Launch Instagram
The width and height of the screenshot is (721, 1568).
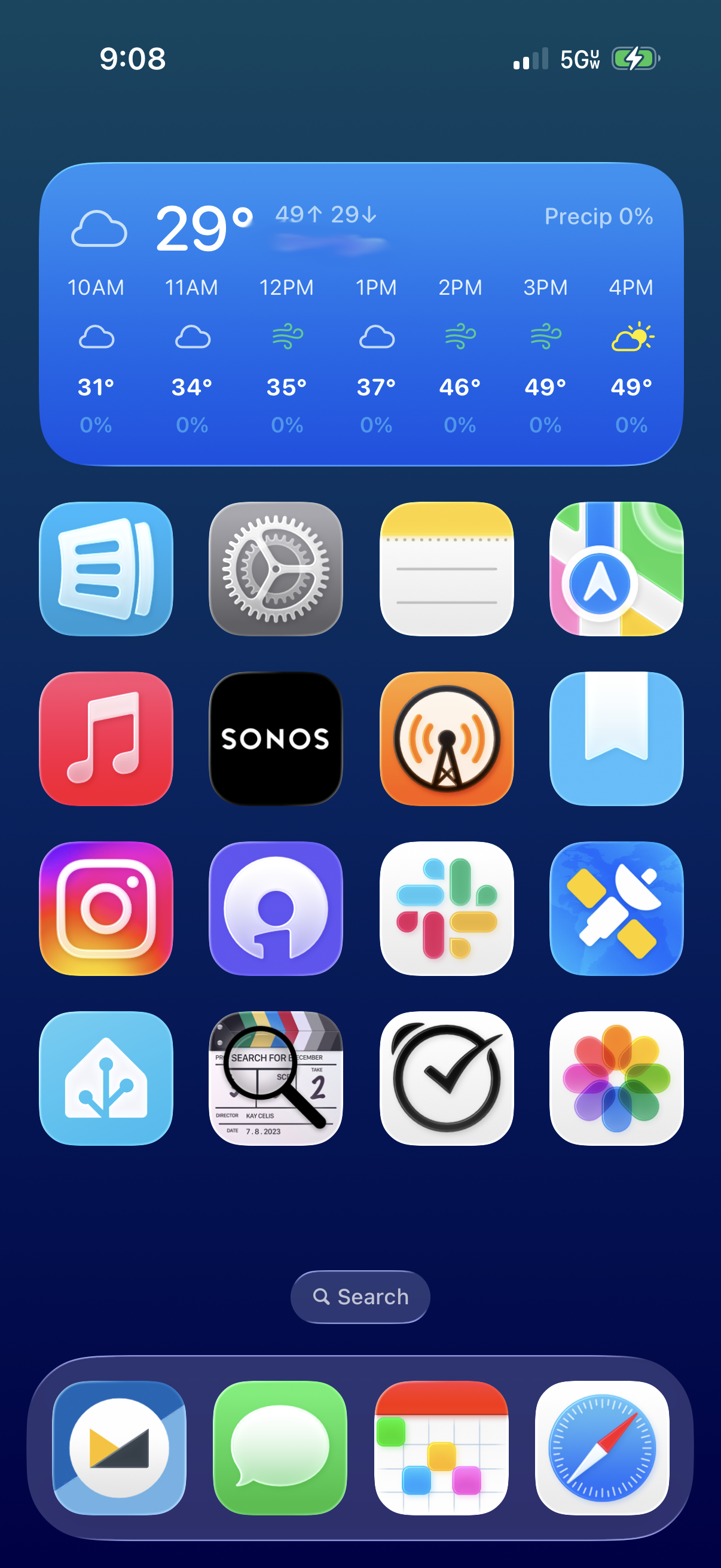click(106, 908)
